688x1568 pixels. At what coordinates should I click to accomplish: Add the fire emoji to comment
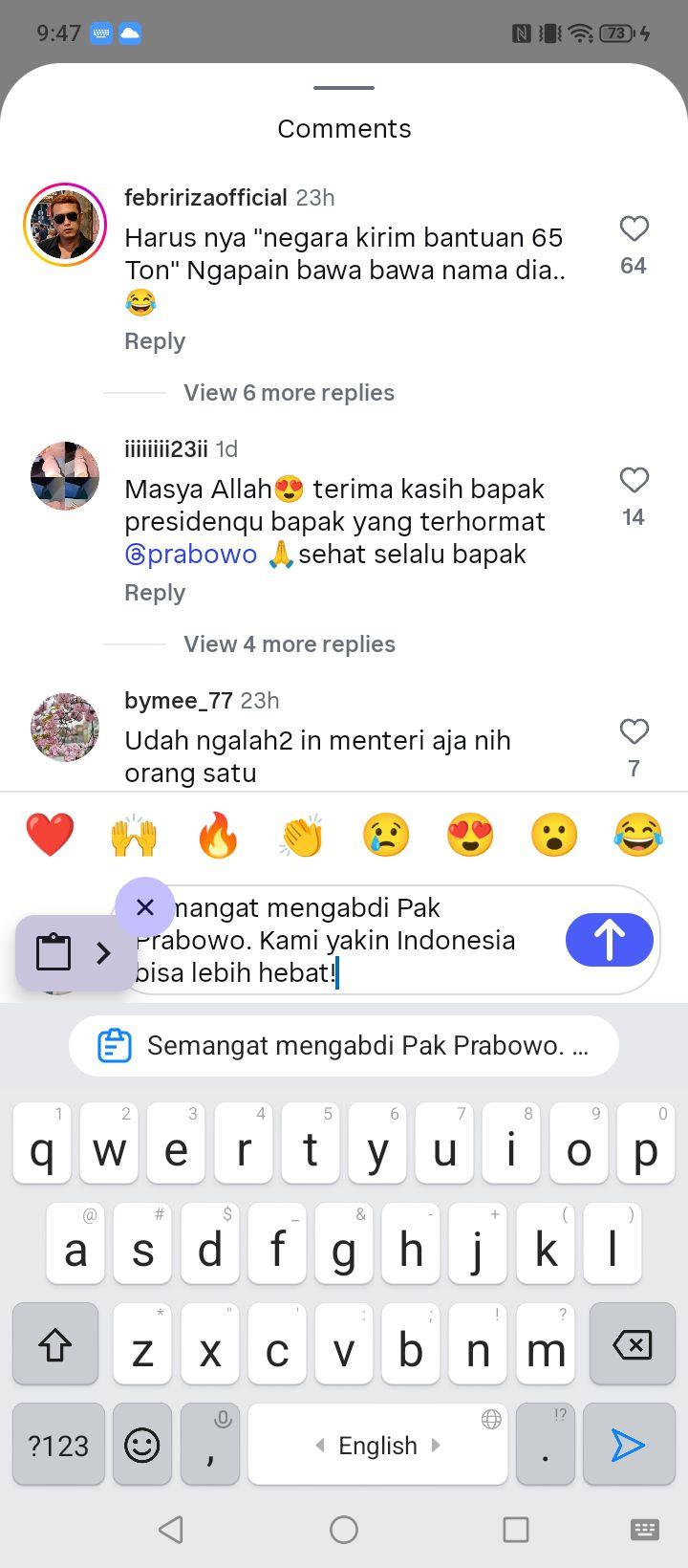(x=218, y=835)
